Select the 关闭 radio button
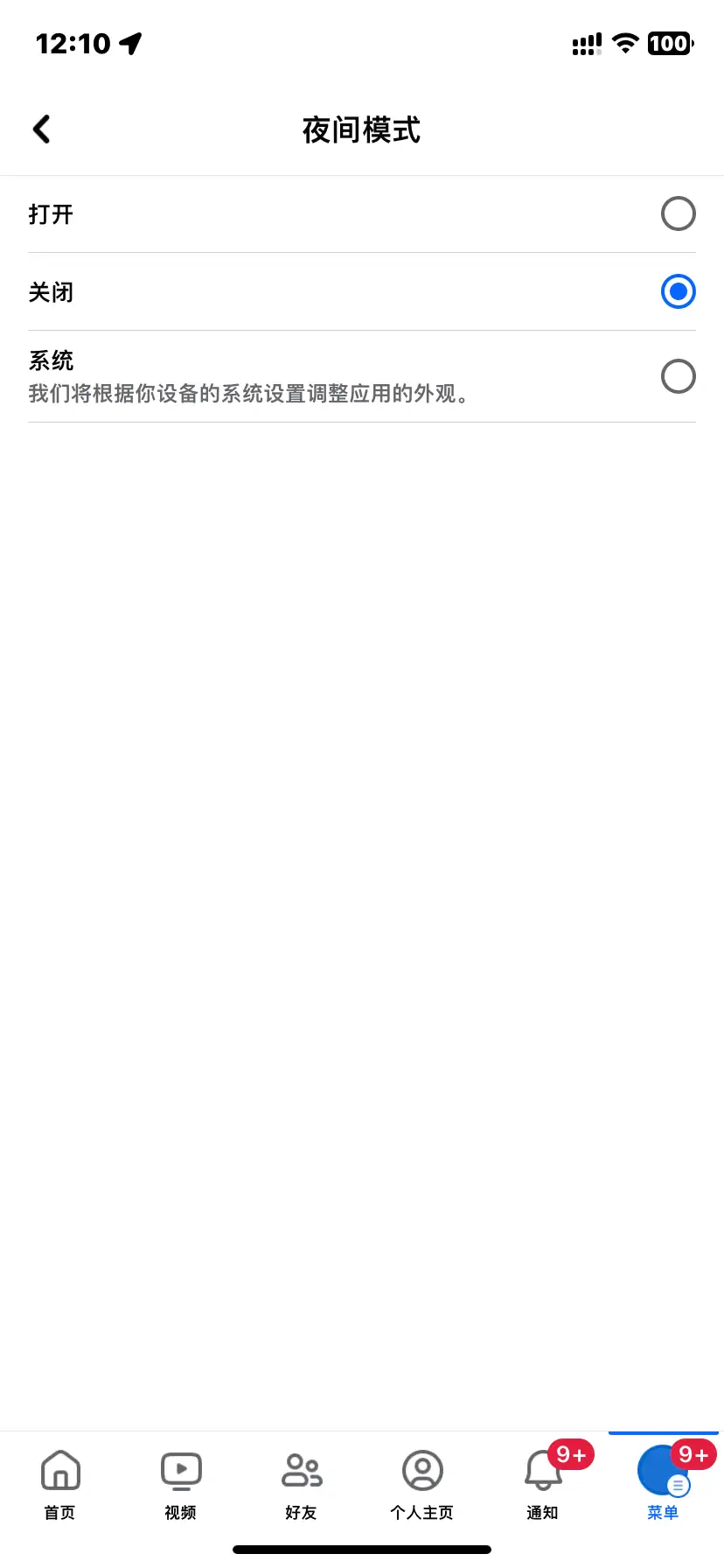The height and width of the screenshot is (1568, 724). pos(678,291)
